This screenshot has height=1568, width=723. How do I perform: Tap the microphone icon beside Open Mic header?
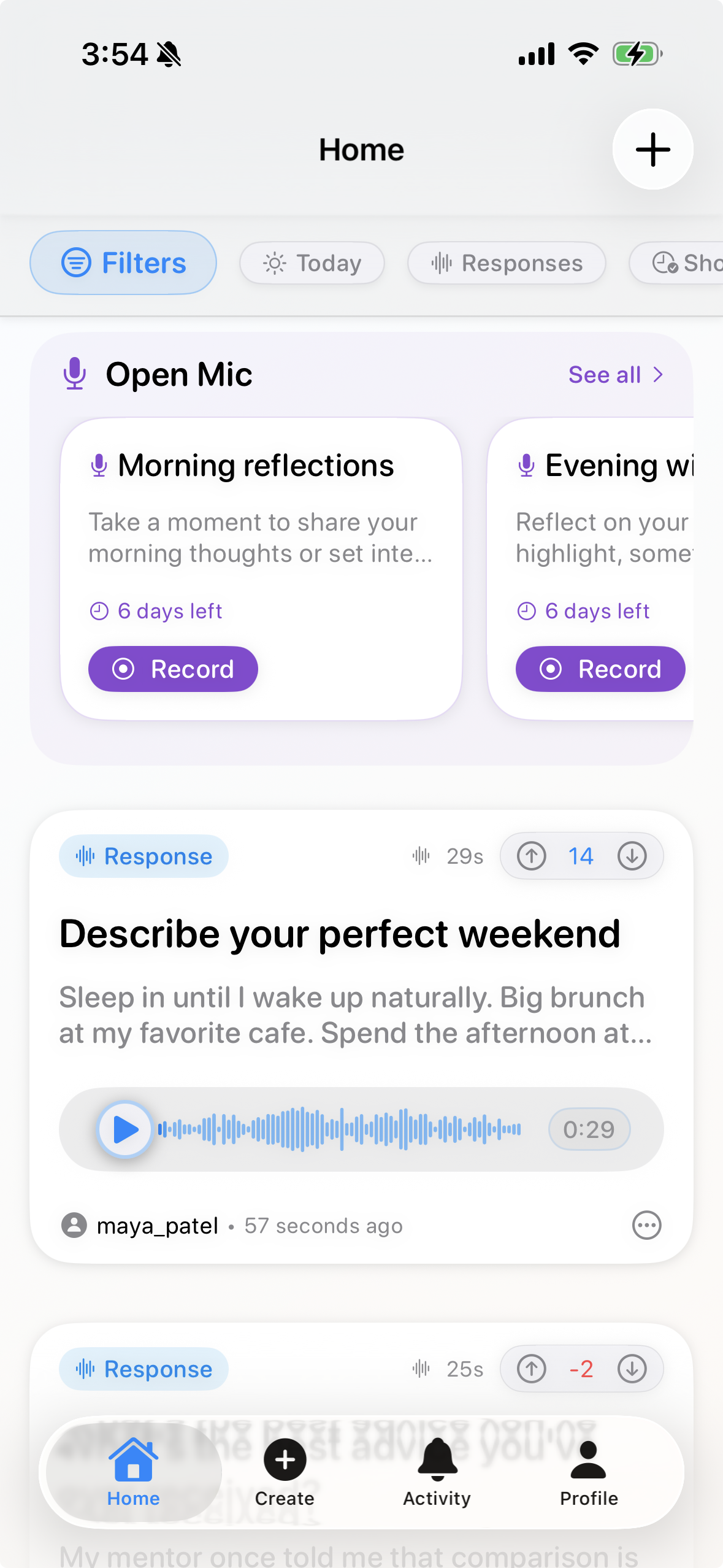point(75,374)
